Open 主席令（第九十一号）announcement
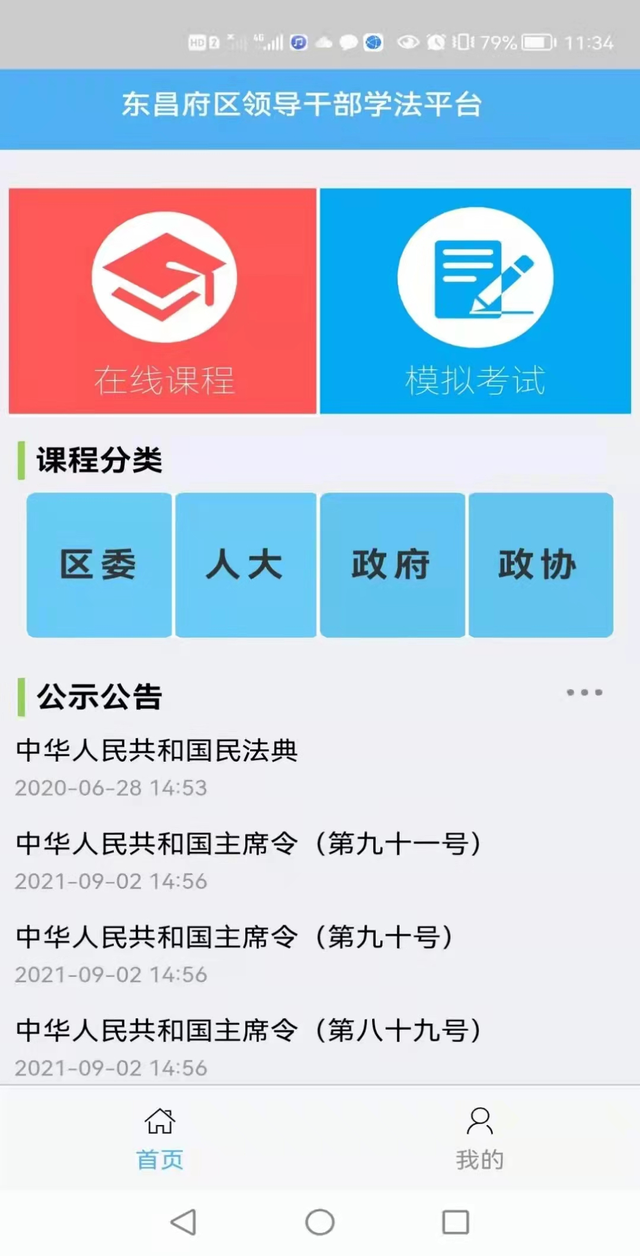Image resolution: width=640 pixels, height=1256 pixels. coord(250,844)
